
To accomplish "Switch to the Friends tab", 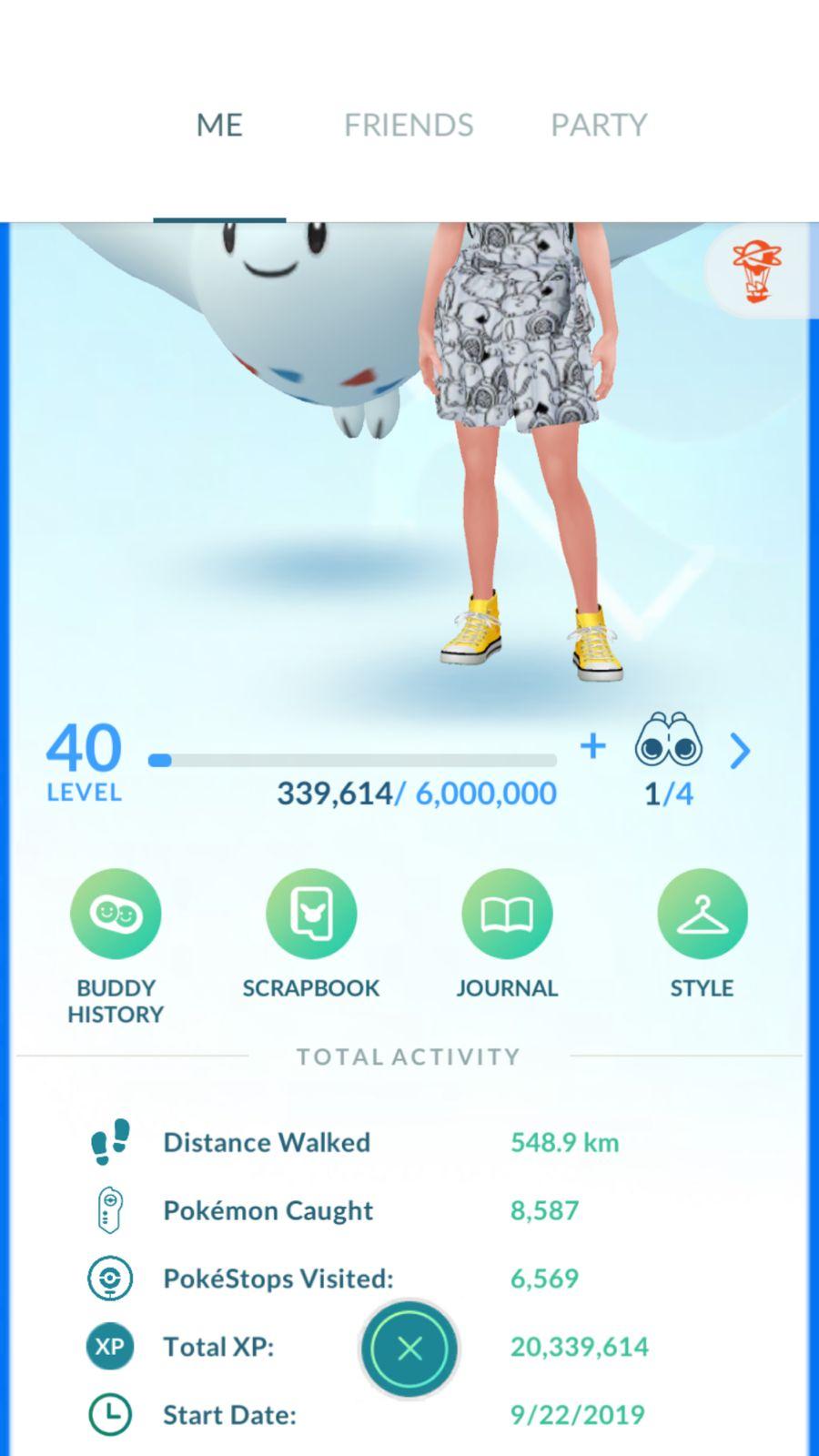I will tap(409, 125).
